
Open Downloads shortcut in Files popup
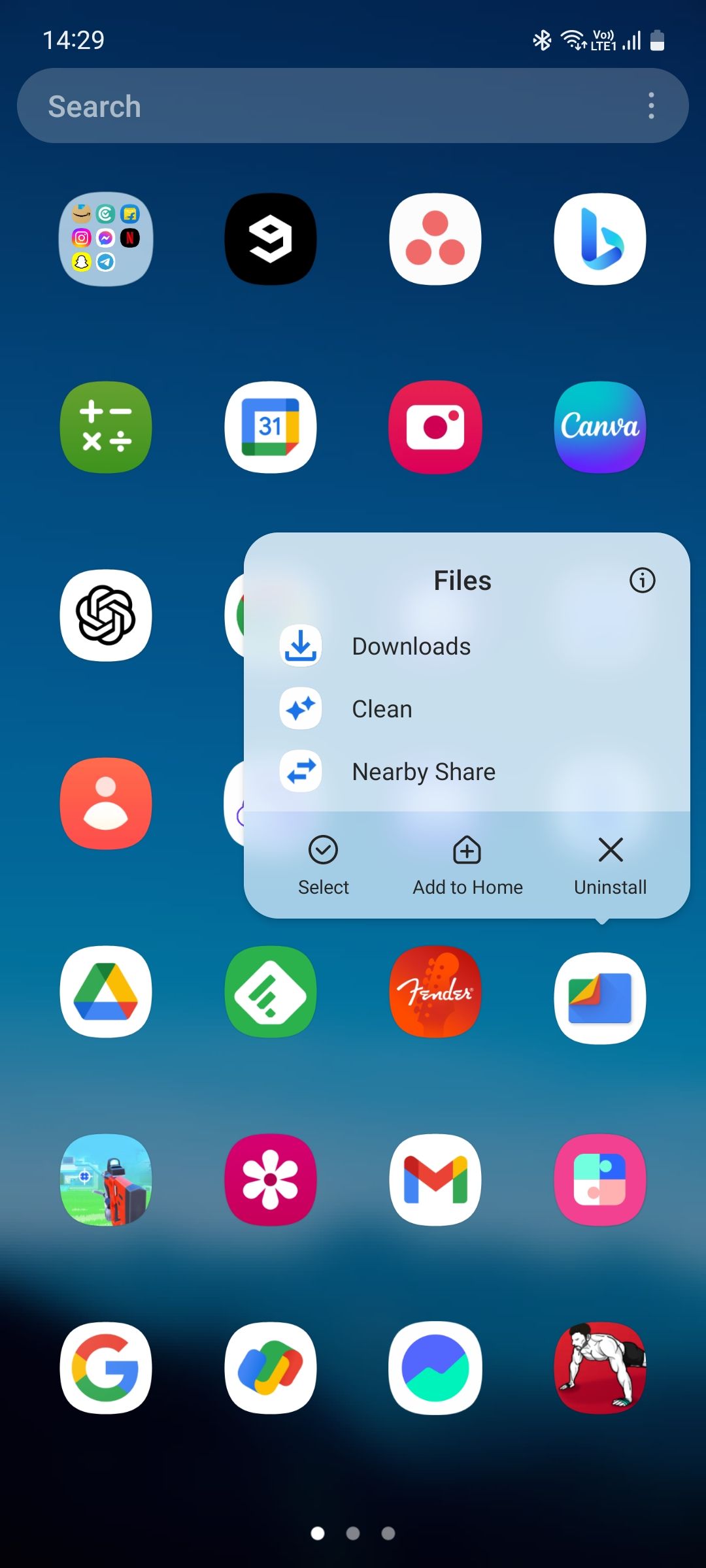point(411,646)
